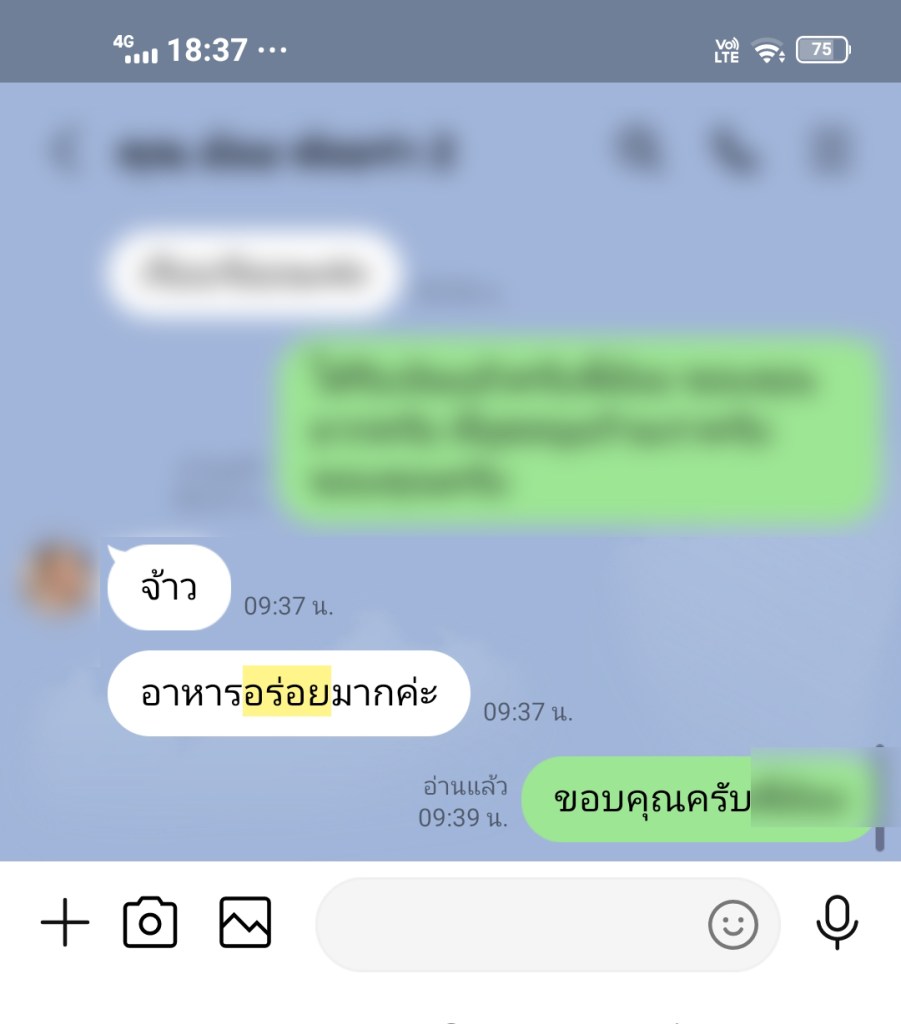Open the camera to take a photo
The height and width of the screenshot is (1024, 901).
(150, 922)
